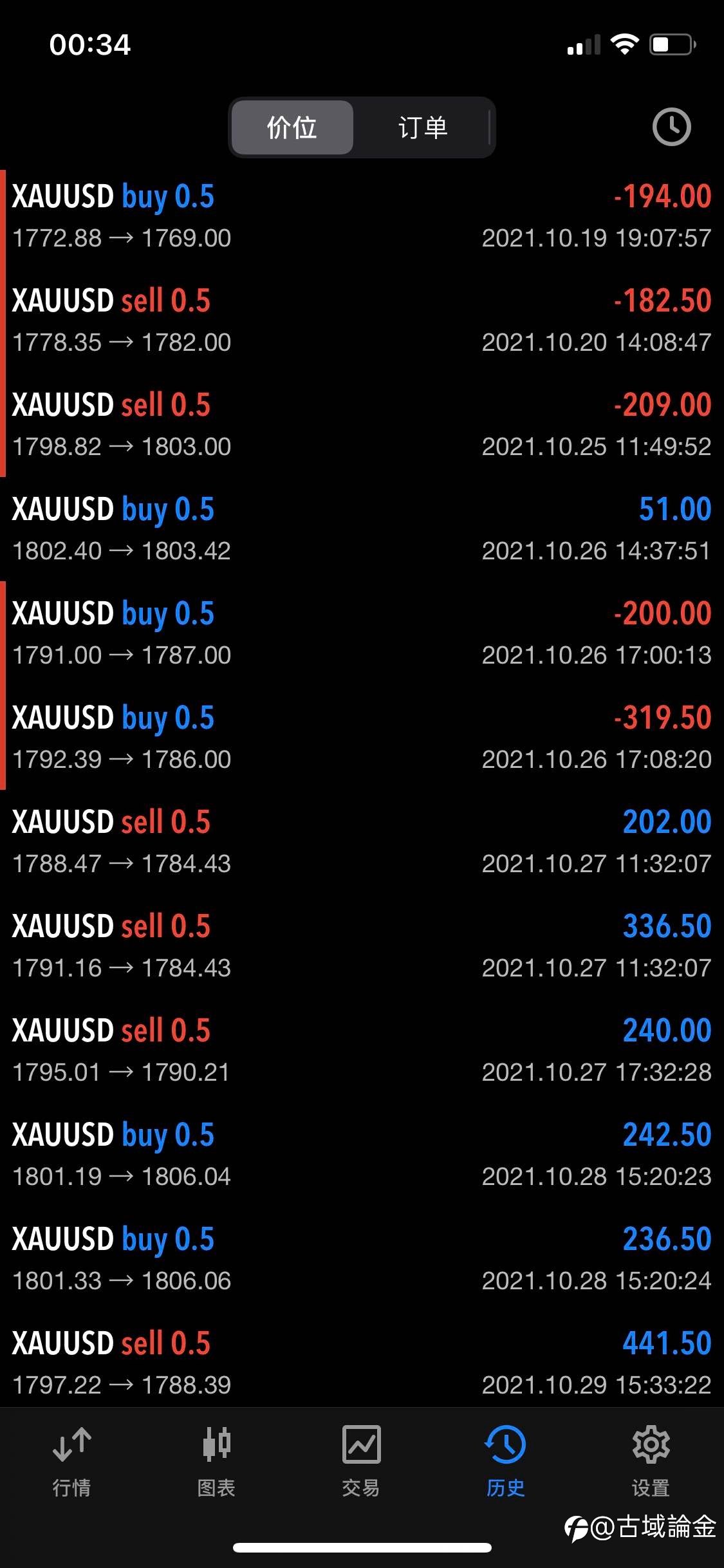This screenshot has width=724, height=1568.
Task: Open the buy trade with -319.50 loss
Action: 362,738
